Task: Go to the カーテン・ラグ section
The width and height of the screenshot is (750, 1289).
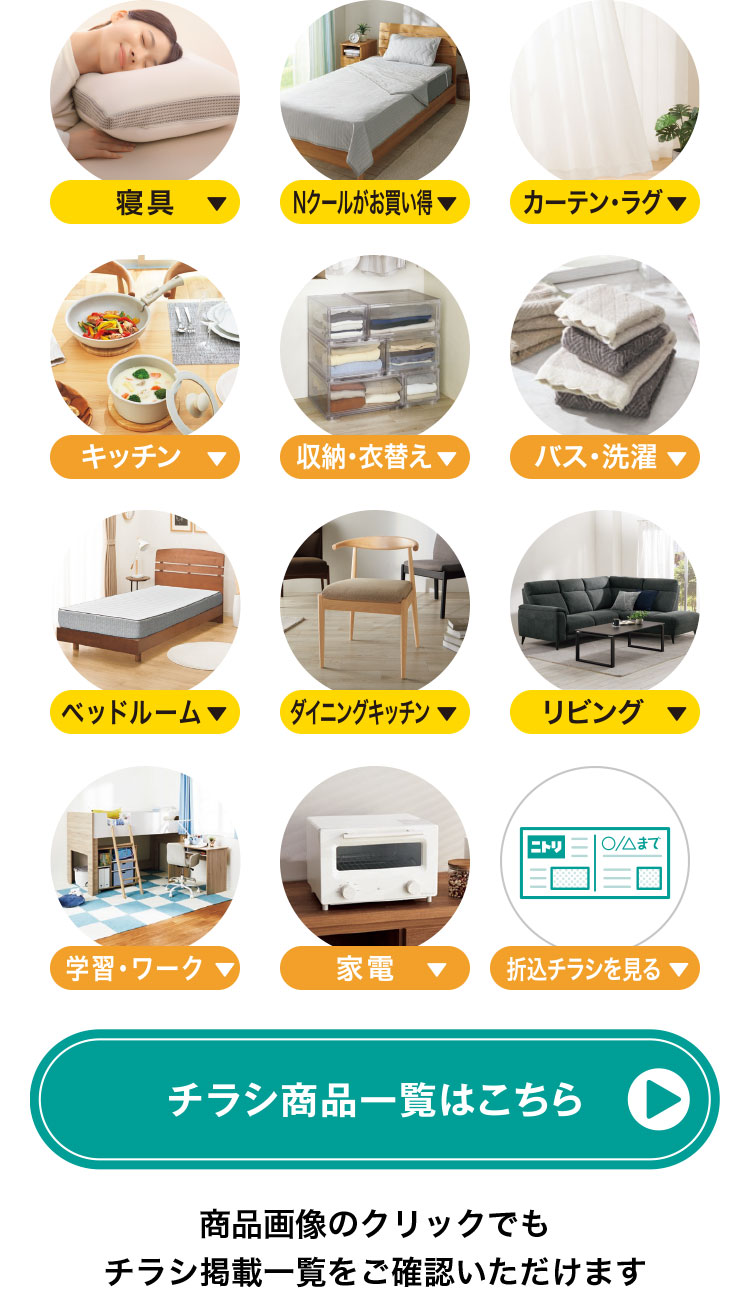Action: pos(604,203)
